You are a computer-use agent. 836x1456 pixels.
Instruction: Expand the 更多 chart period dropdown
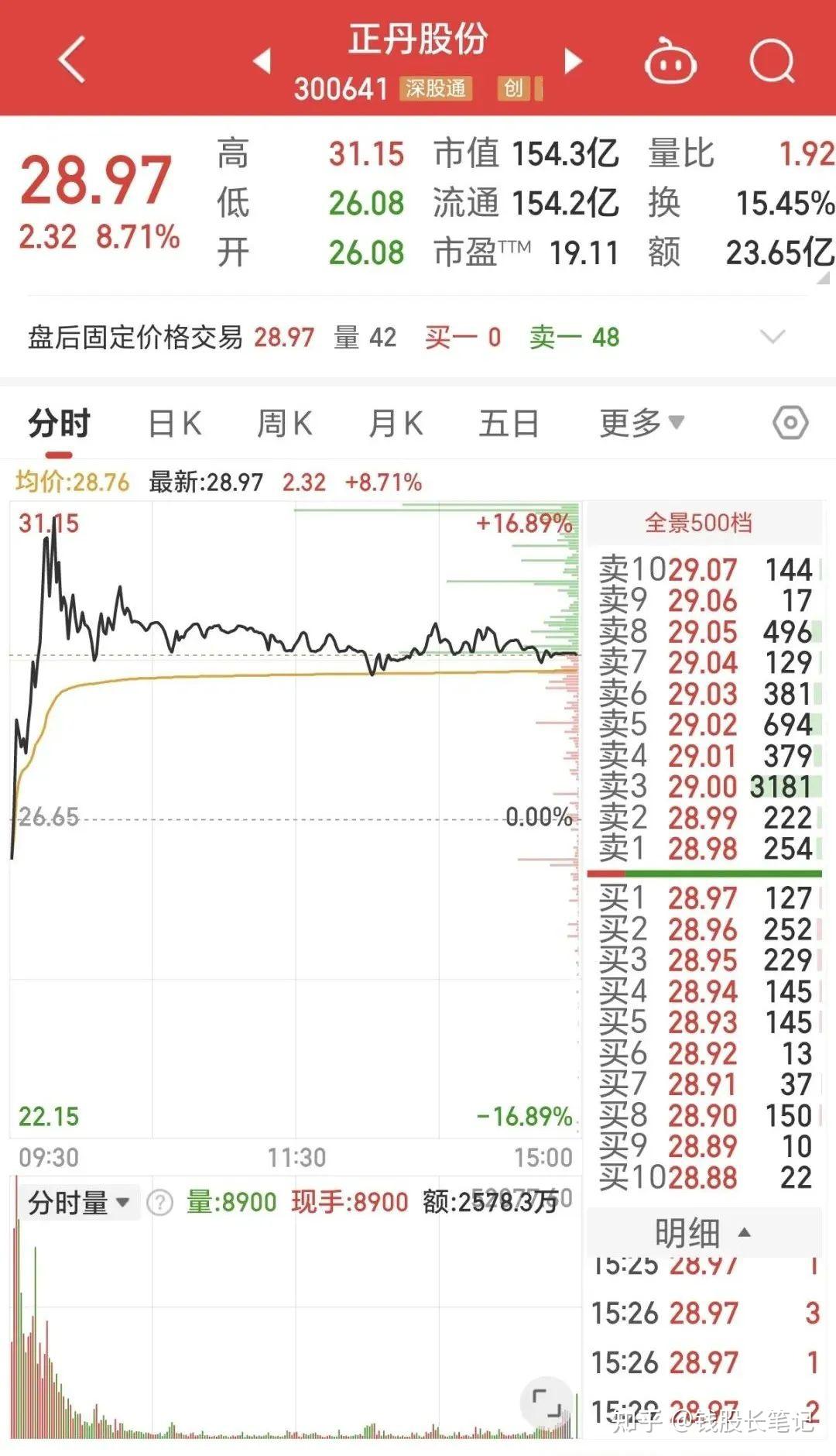tap(639, 423)
